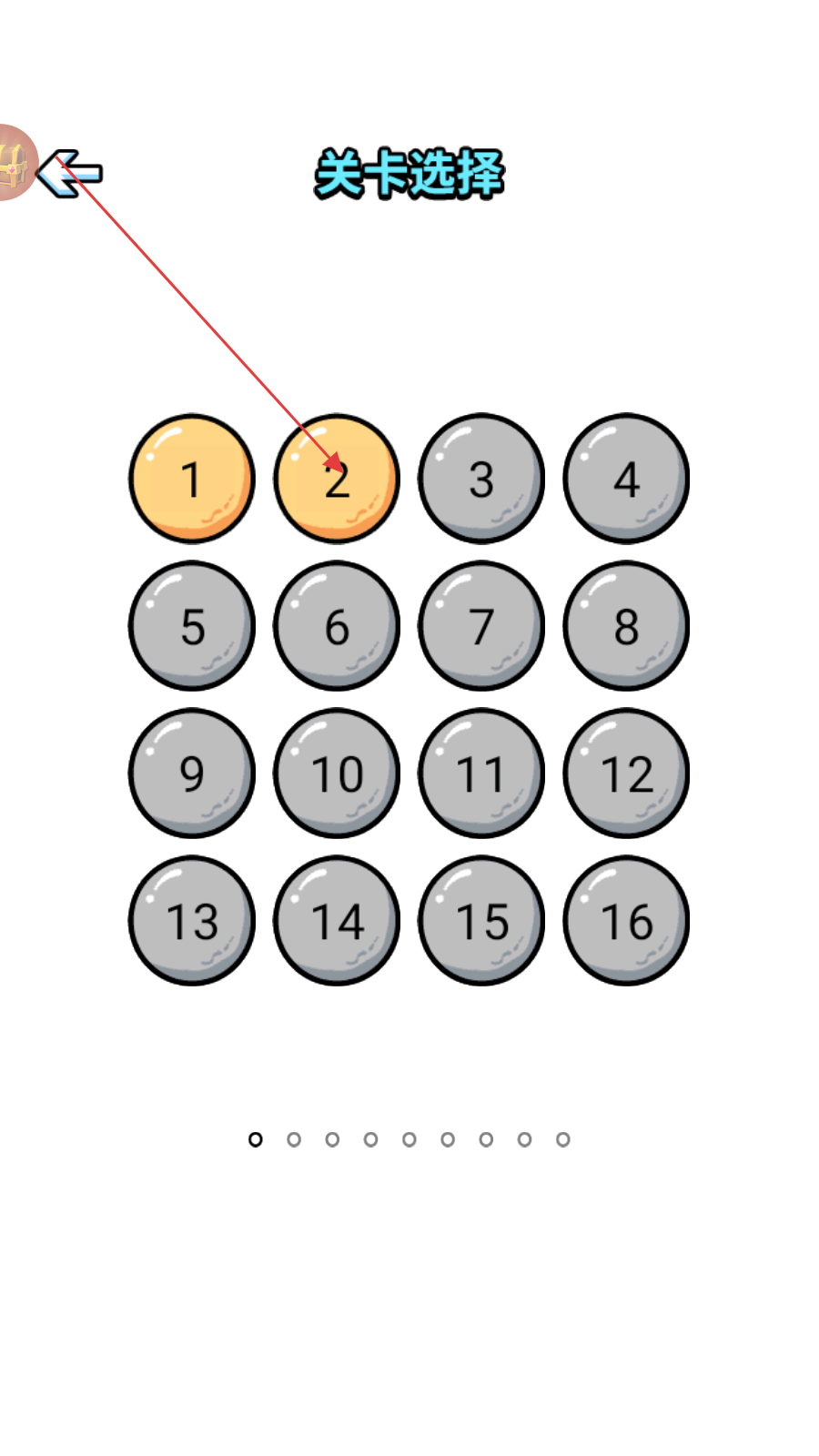Tap level 16 ball

coord(626,921)
